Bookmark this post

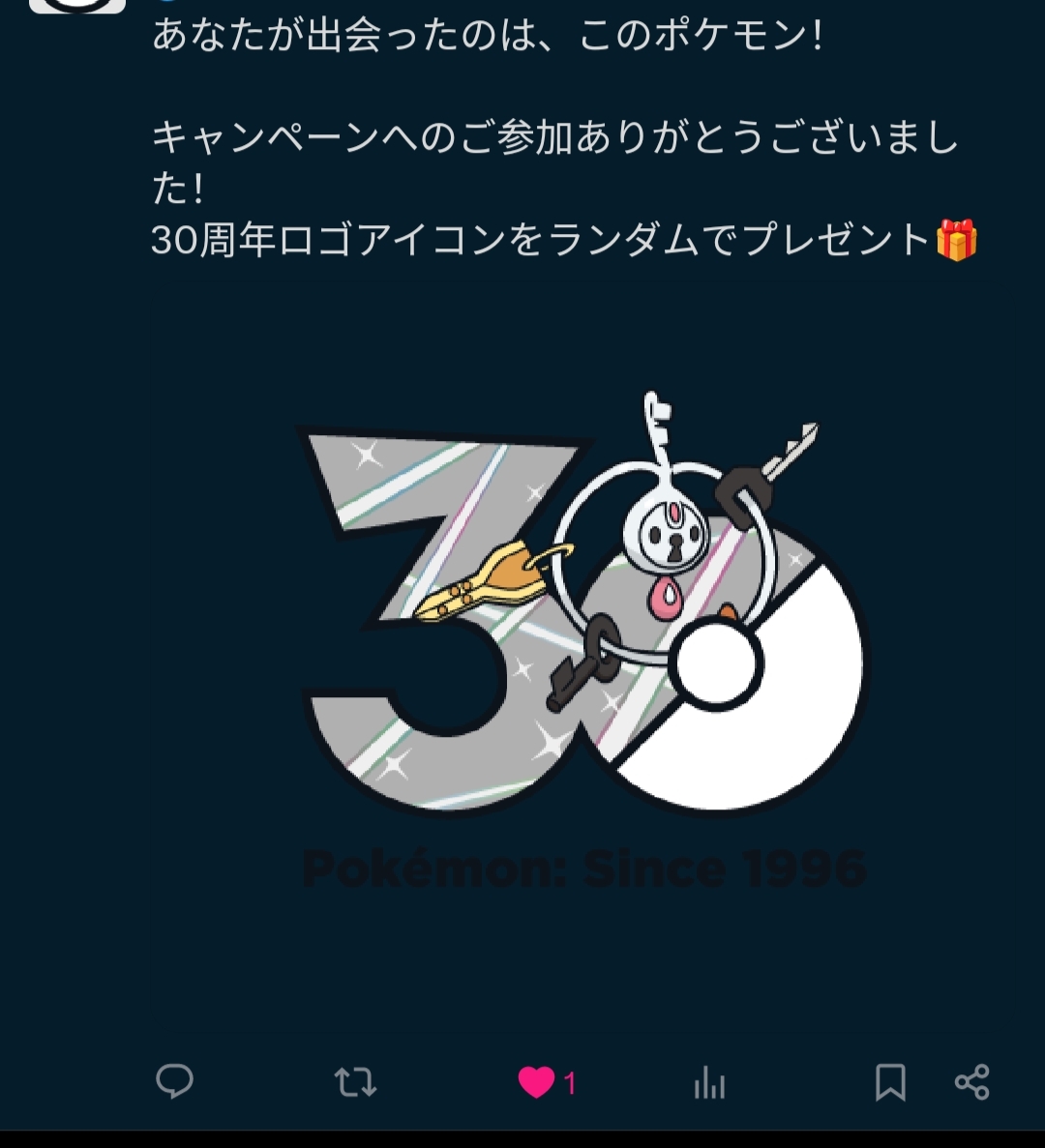890,1082
